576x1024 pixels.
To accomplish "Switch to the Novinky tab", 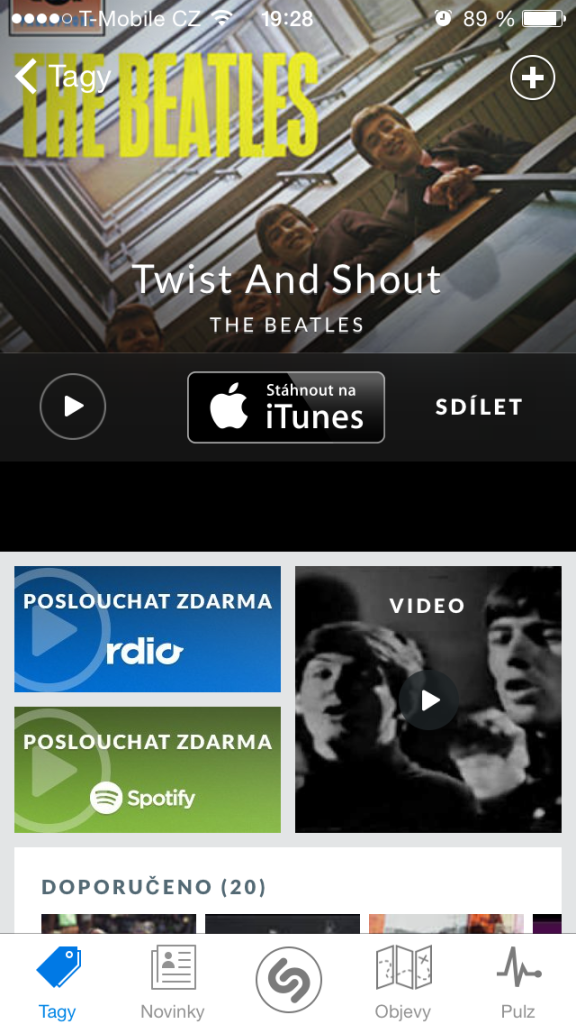I will [x=172, y=980].
